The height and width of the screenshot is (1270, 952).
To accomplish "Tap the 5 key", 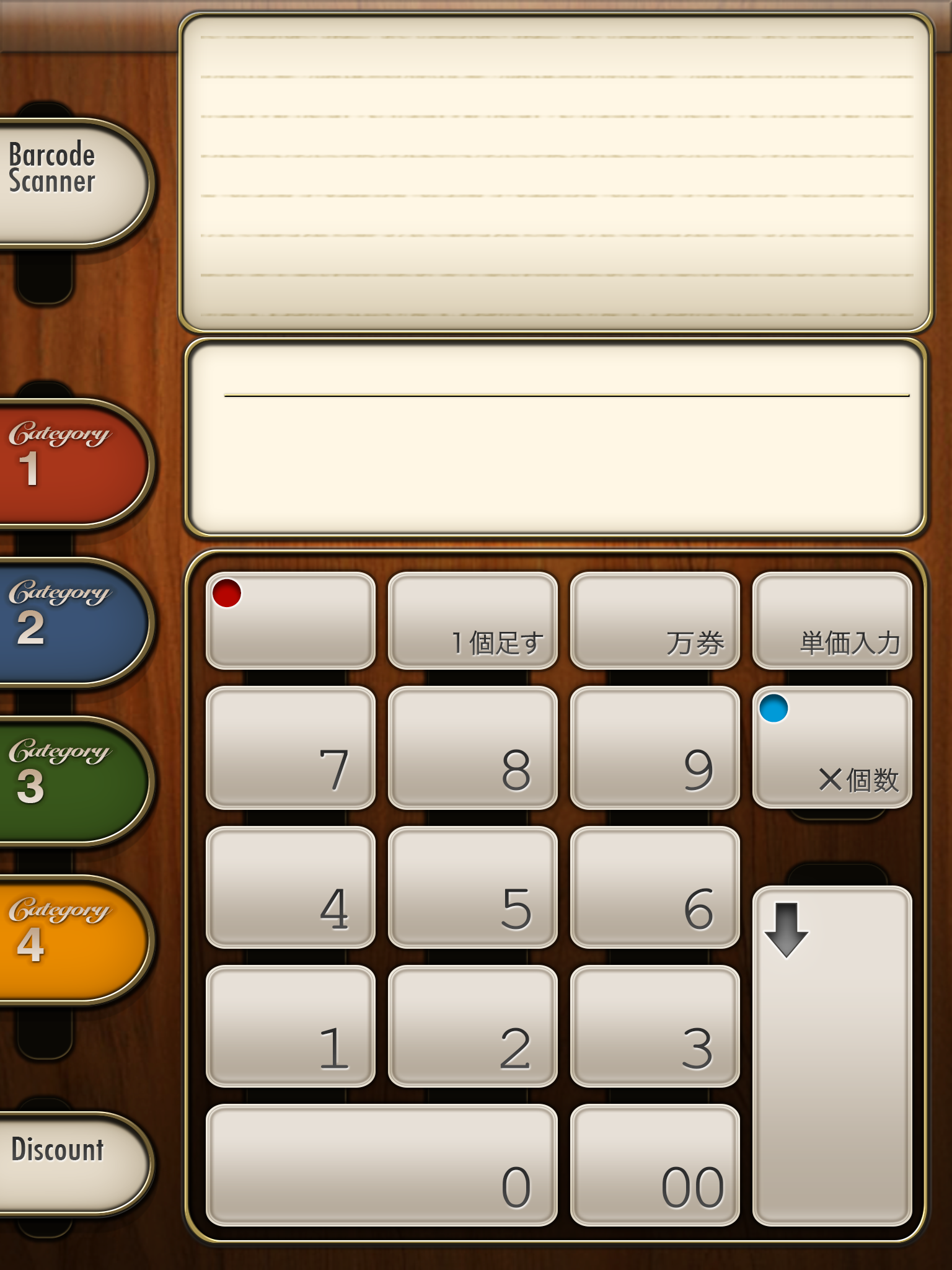I will coord(472,887).
